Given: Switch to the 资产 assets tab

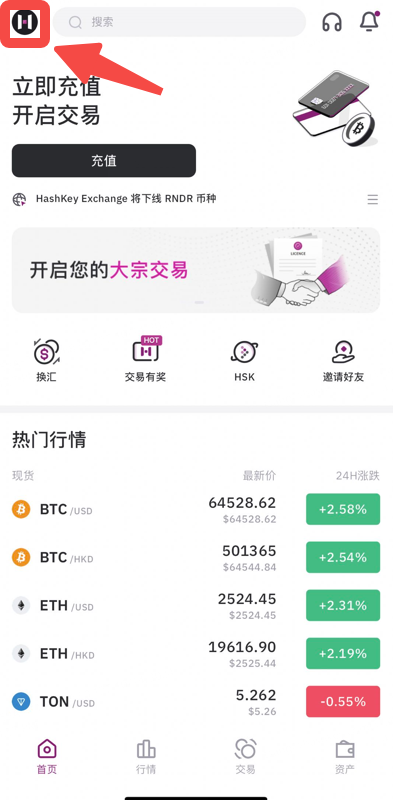Looking at the screenshot, I should [345, 757].
